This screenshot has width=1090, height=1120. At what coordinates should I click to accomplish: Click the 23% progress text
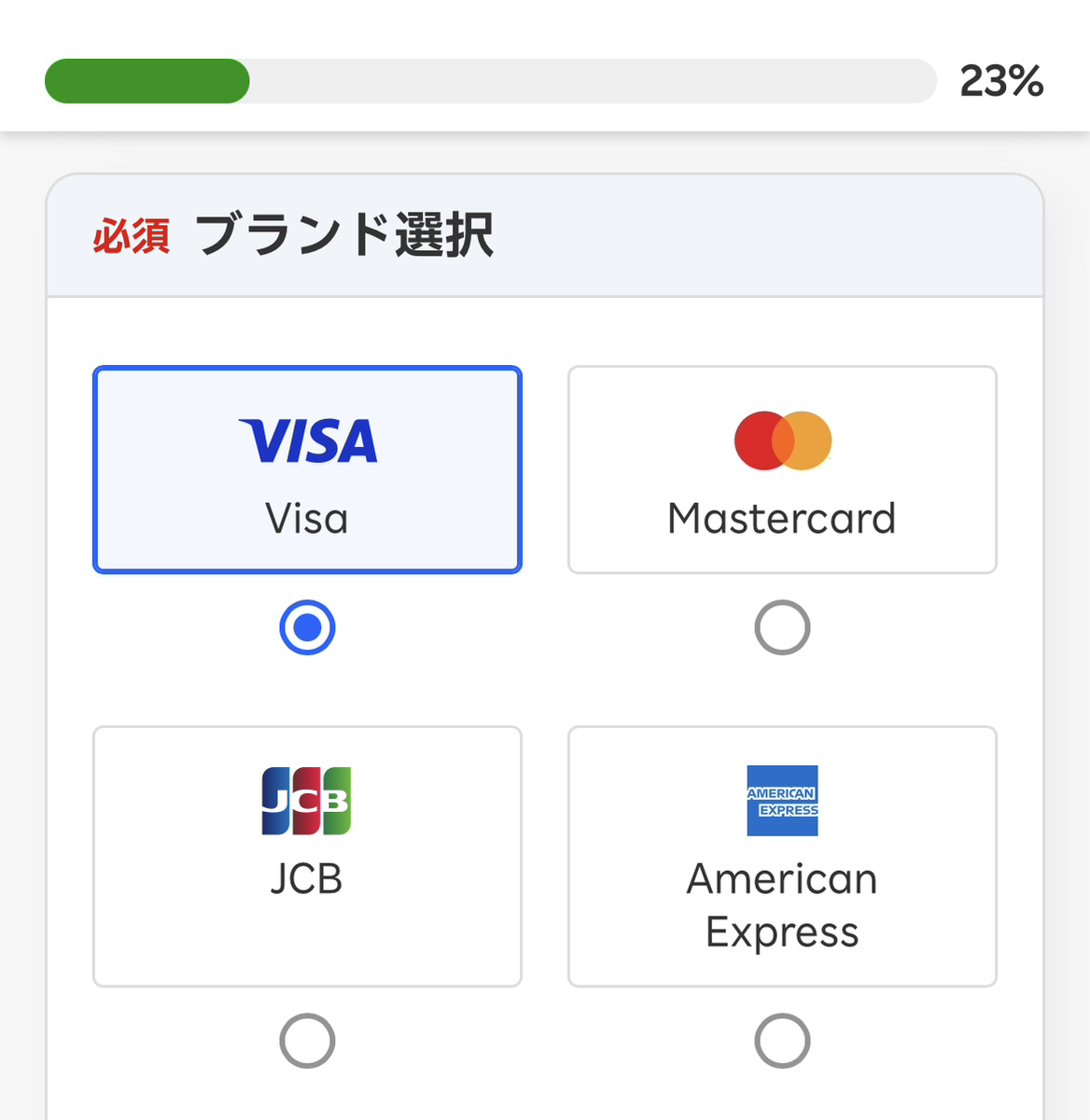(1002, 82)
